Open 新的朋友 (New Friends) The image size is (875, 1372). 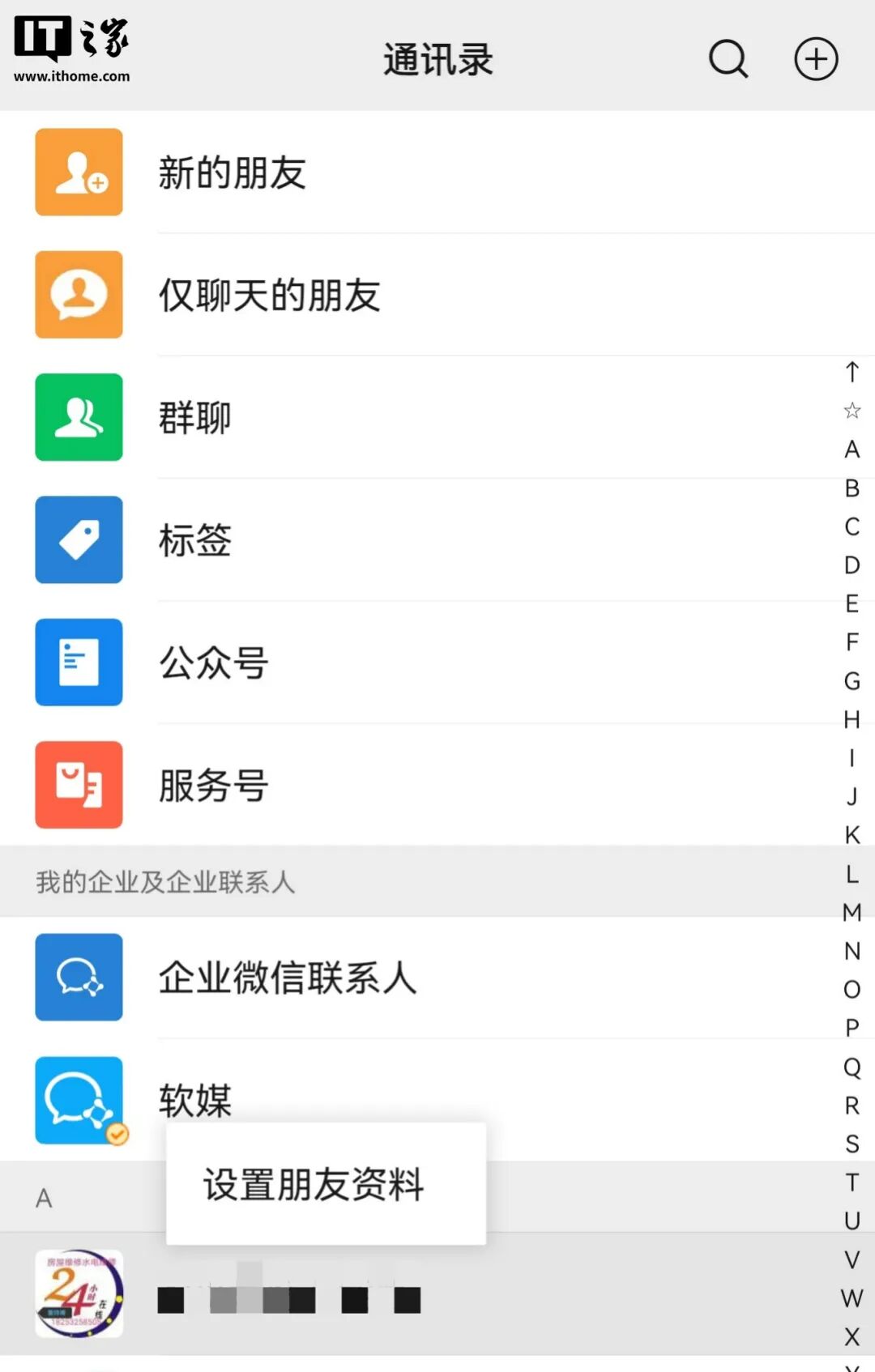coord(233,173)
